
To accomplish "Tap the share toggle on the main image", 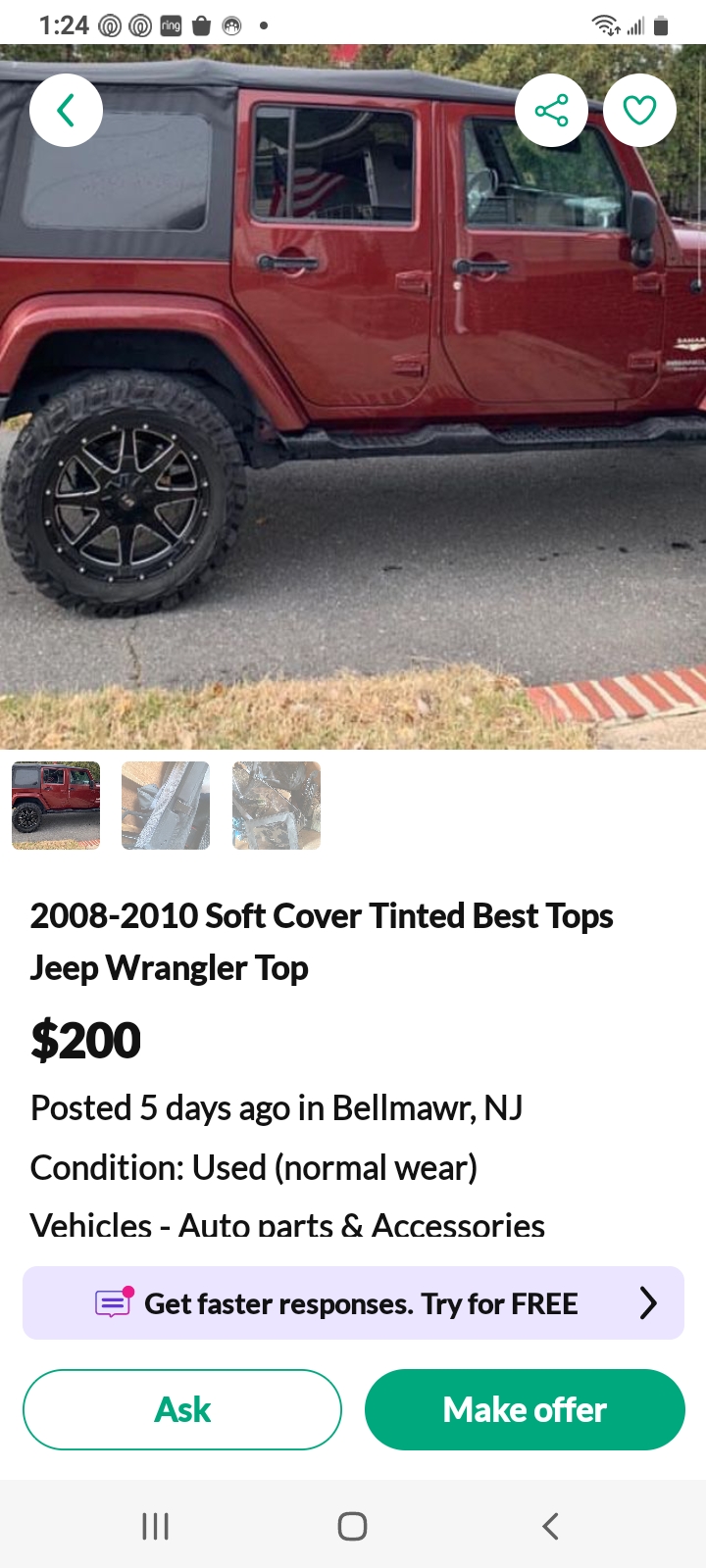I will (551, 110).
